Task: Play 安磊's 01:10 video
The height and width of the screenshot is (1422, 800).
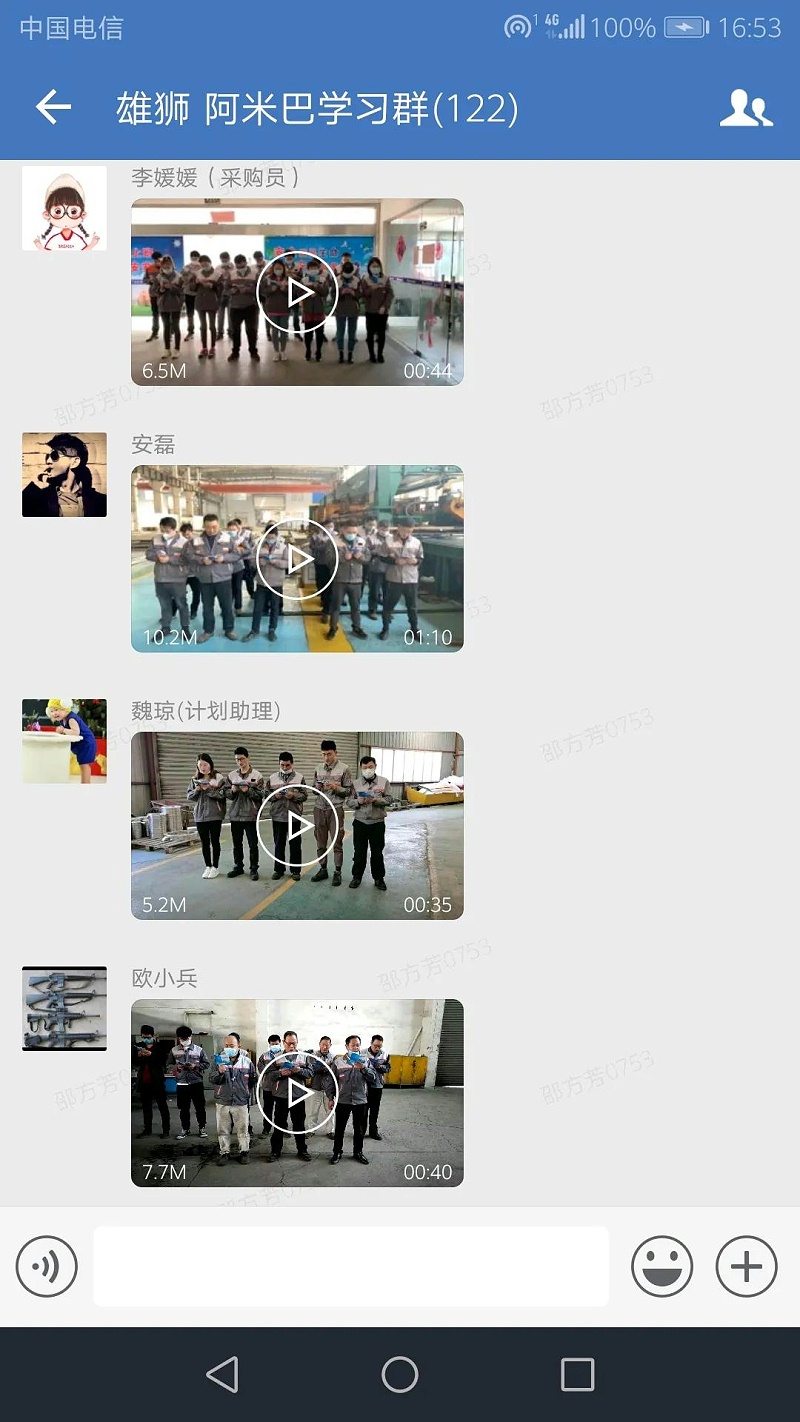Action: [297, 559]
